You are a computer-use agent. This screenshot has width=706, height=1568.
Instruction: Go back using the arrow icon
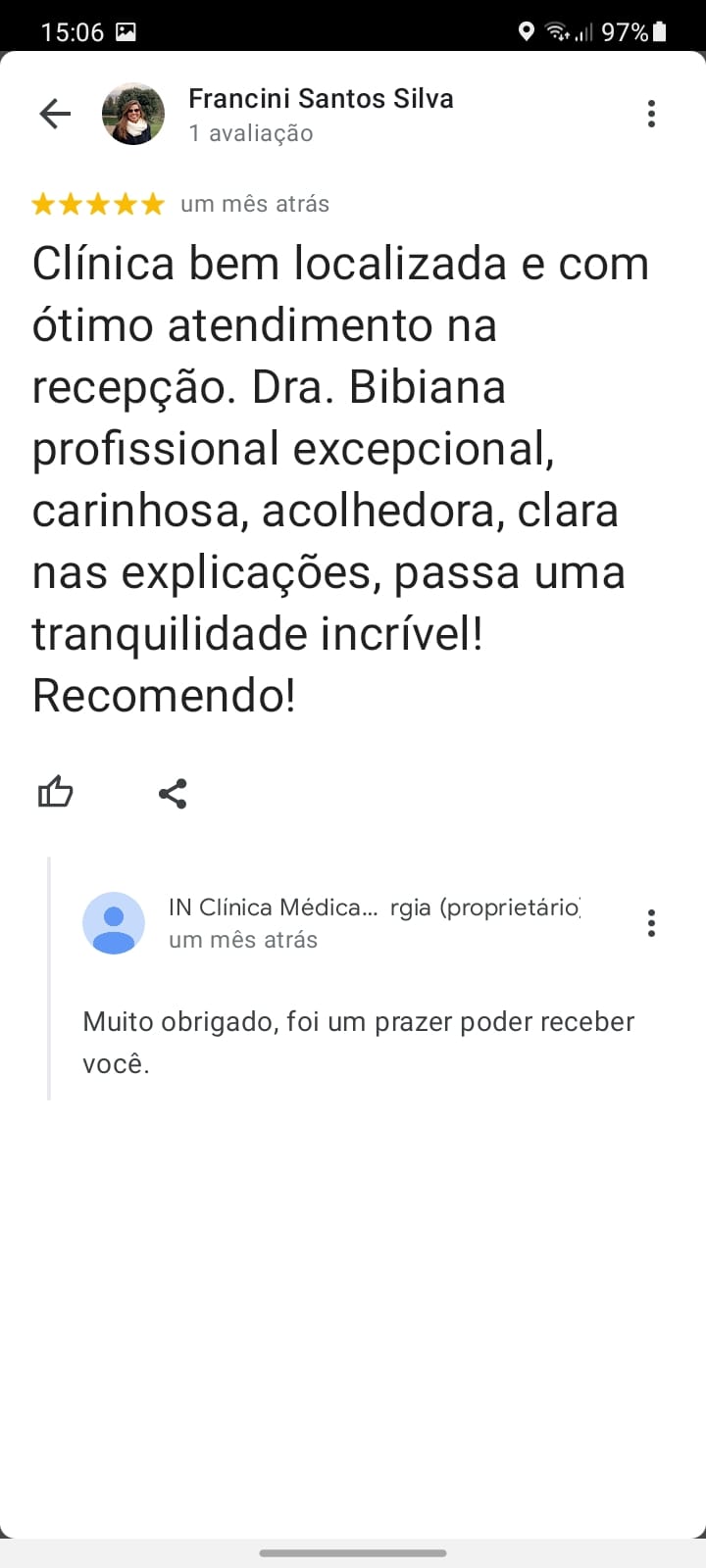click(x=55, y=114)
